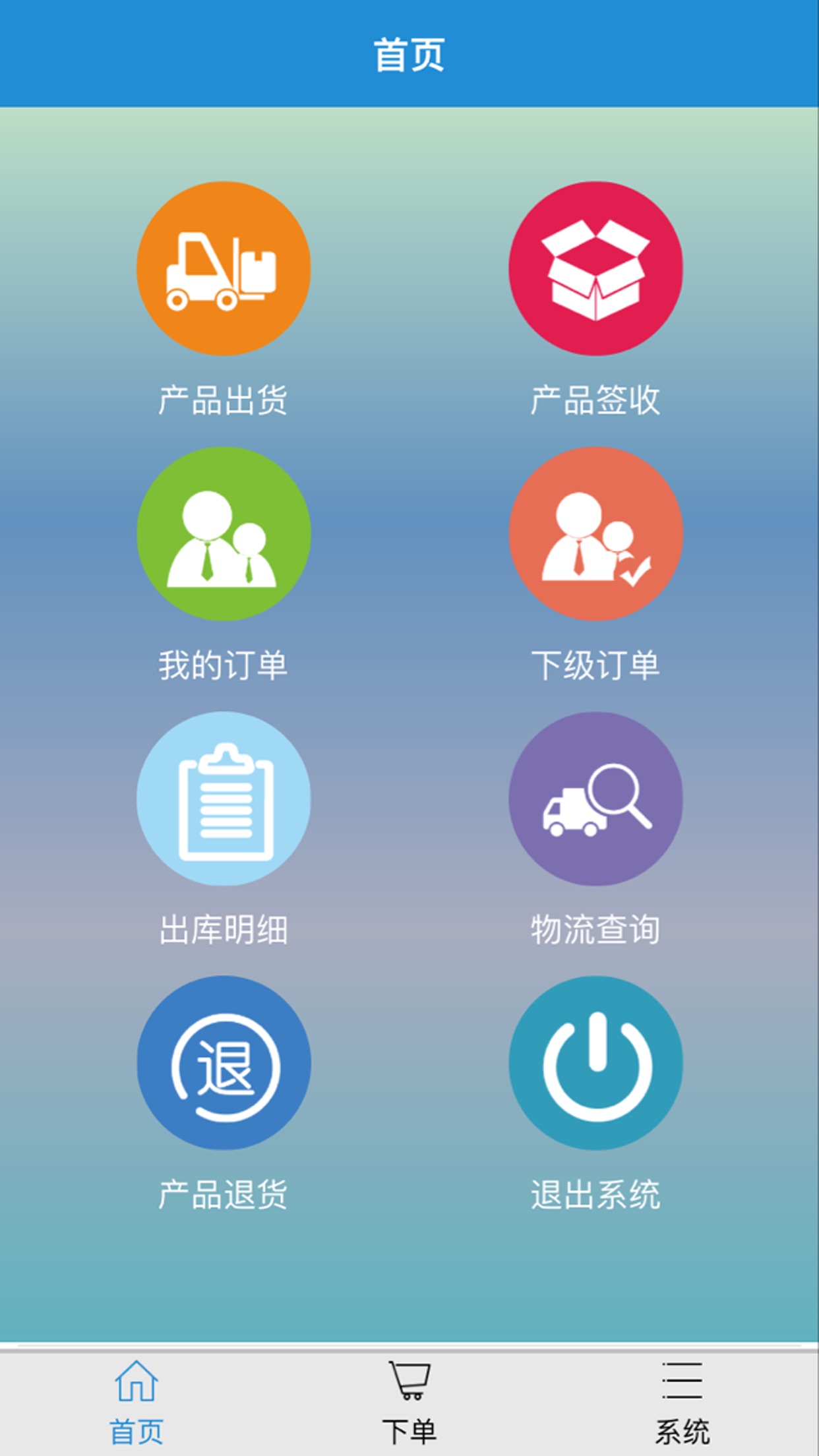Image resolution: width=819 pixels, height=1456 pixels.
Task: Open 物流查询 logistics tracking
Action: point(595,798)
